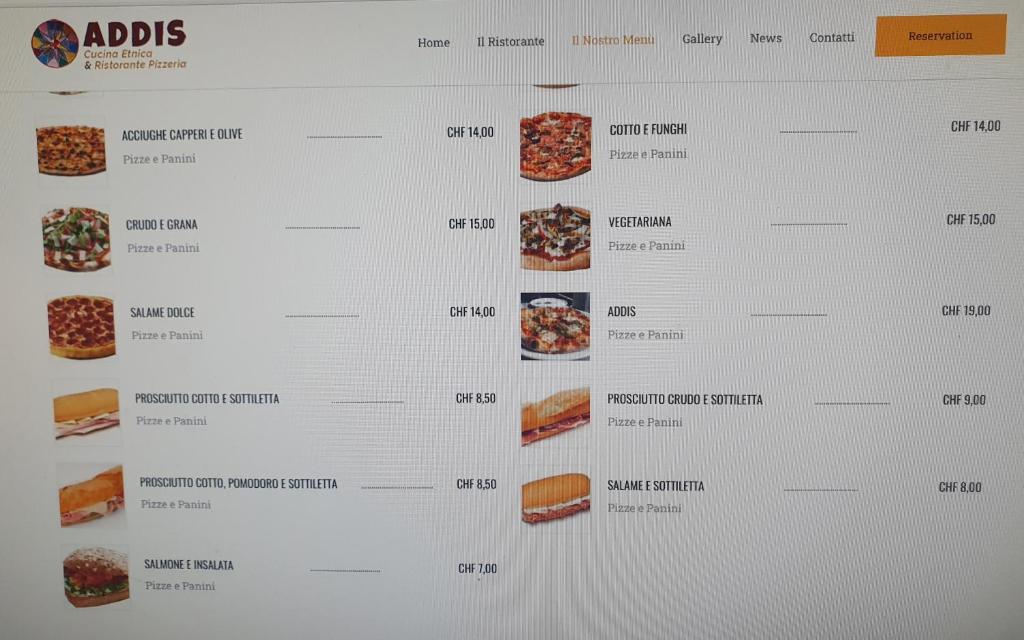Tap the orange Reservation button

click(939, 36)
